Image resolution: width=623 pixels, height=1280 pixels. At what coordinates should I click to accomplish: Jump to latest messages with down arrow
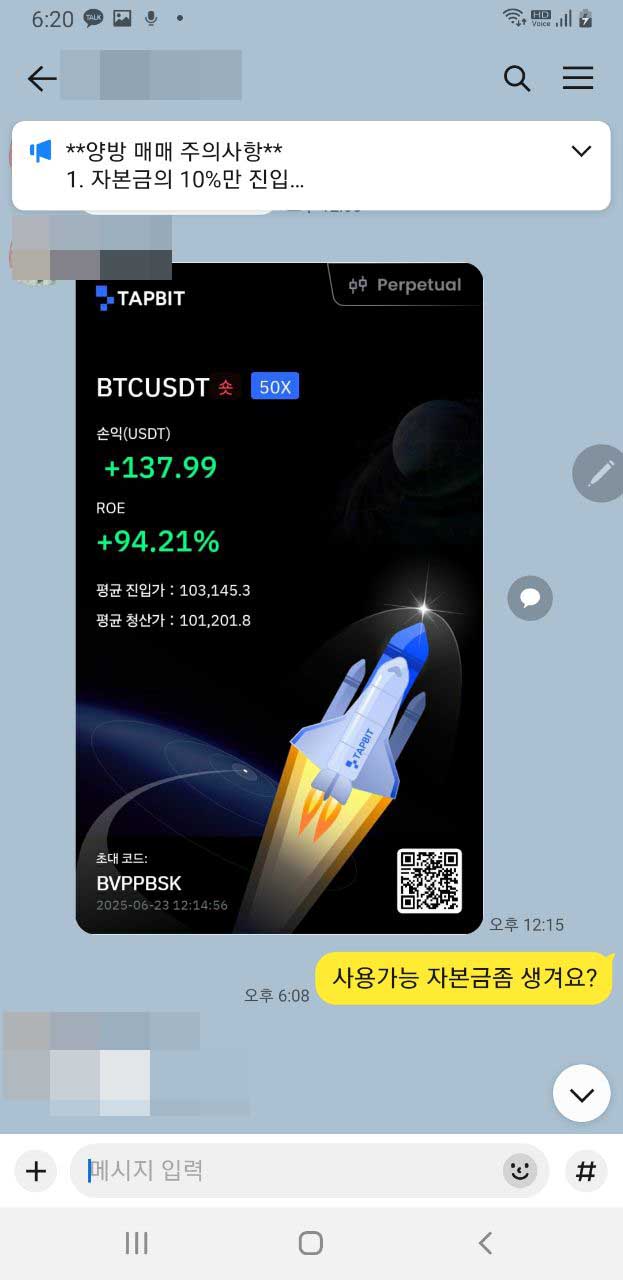click(581, 1093)
